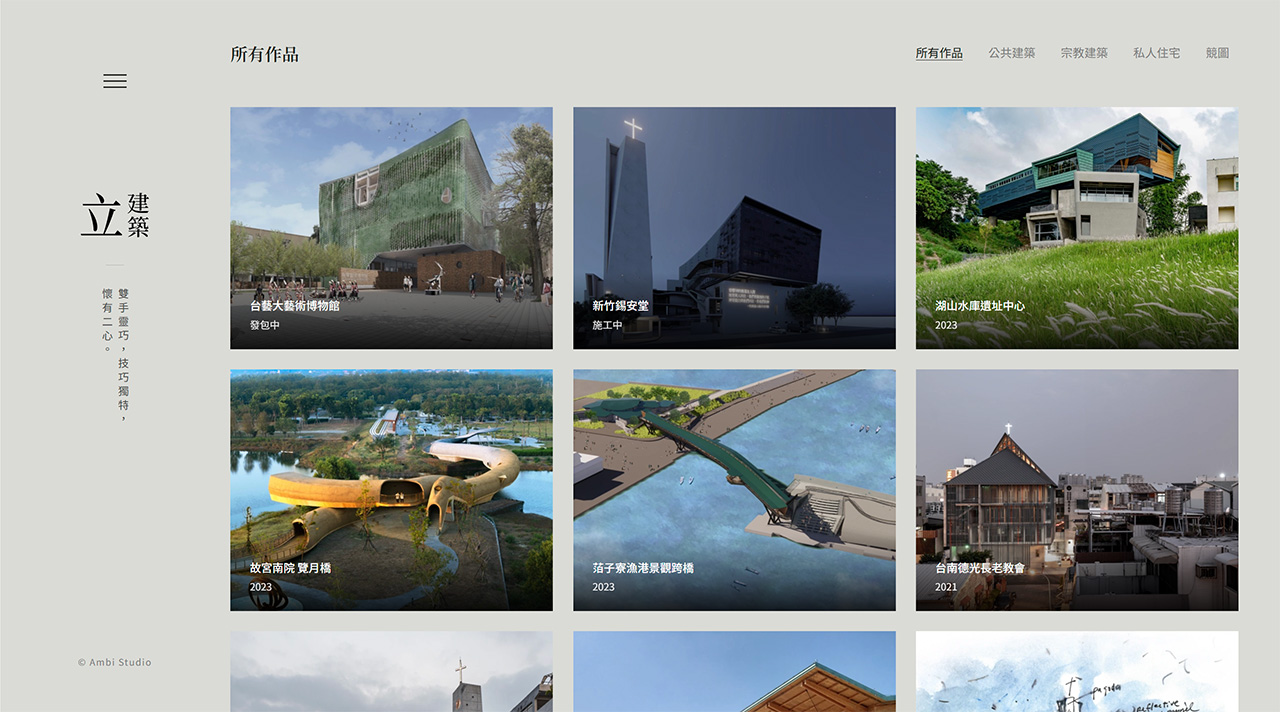Image resolution: width=1280 pixels, height=712 pixels.
Task: Open the 新竹錫安堂 project card
Action: pyautogui.click(x=734, y=228)
